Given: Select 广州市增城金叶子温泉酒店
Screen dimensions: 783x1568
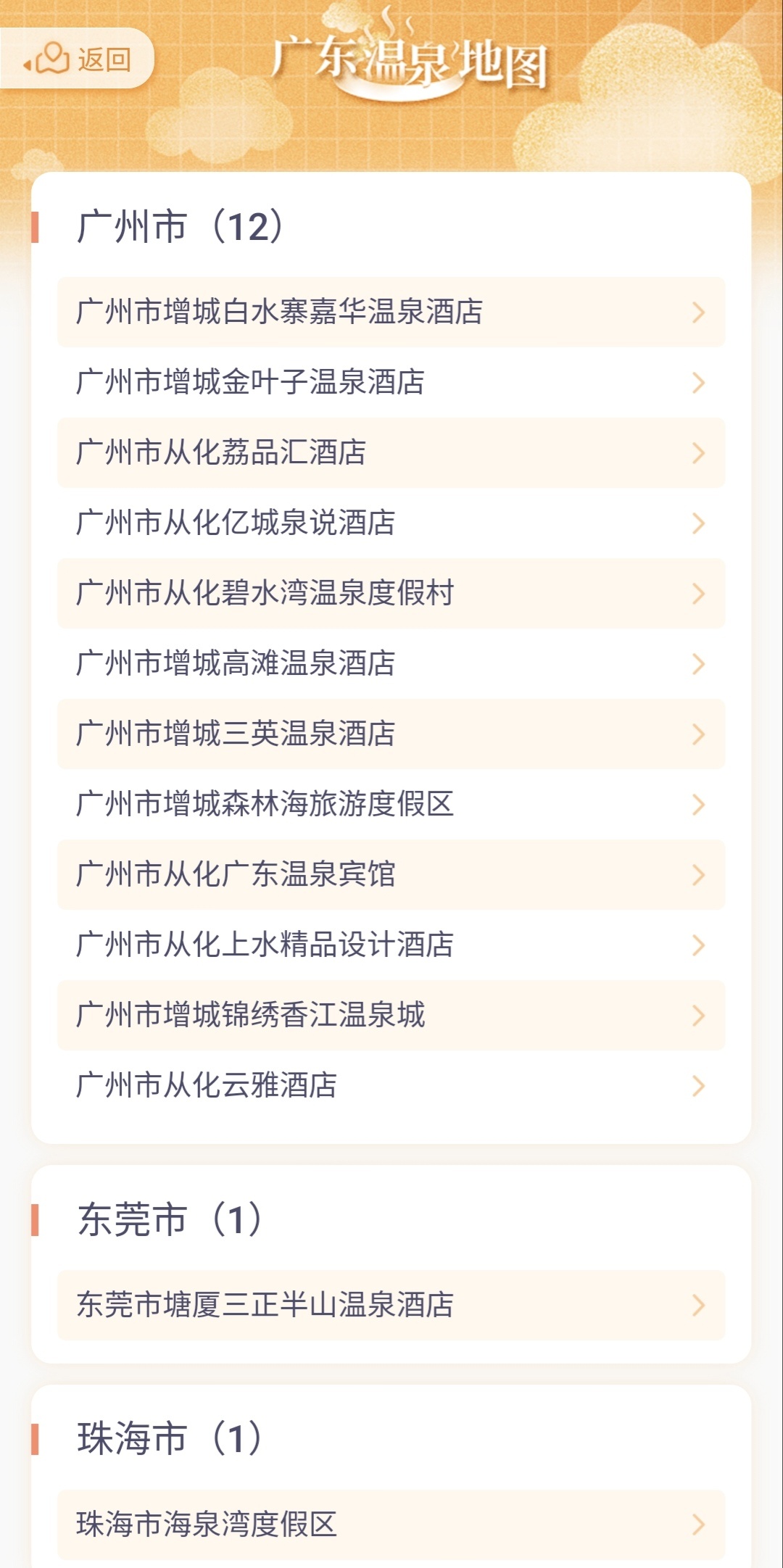Looking at the screenshot, I should click(x=391, y=382).
